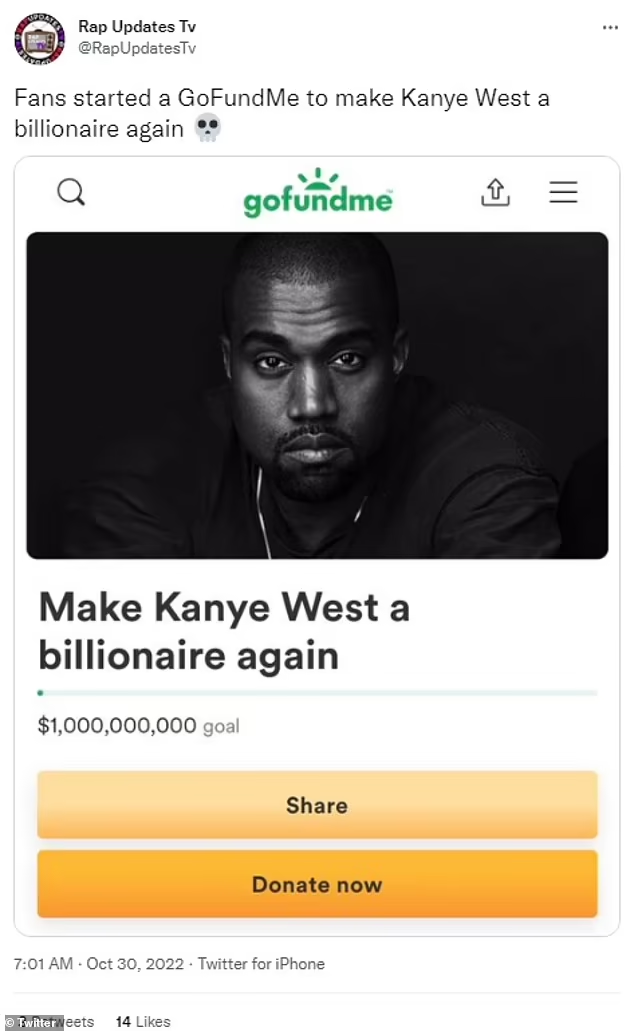
Task: Tap the Twitter for iPhone source link
Action: coord(261,964)
